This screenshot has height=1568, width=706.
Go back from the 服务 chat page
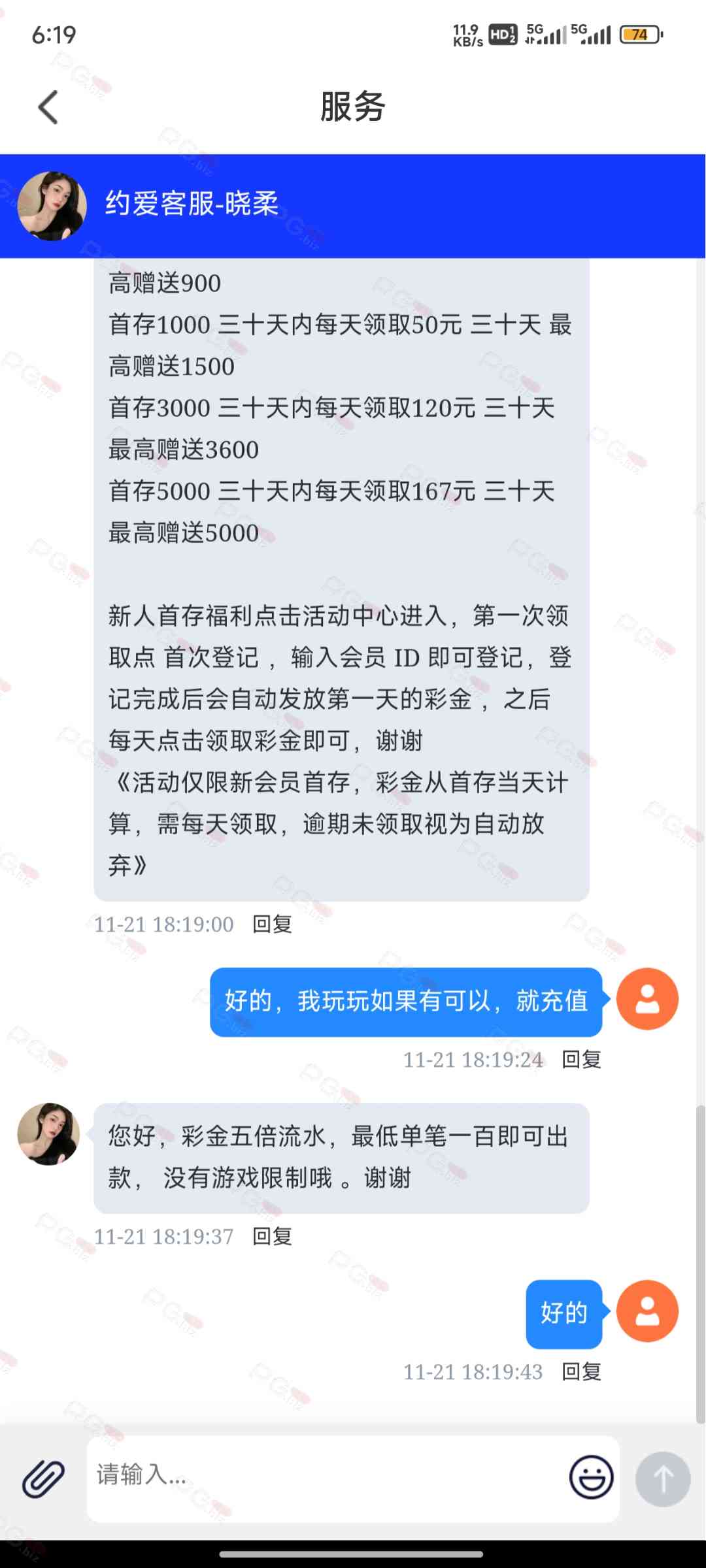[x=48, y=107]
